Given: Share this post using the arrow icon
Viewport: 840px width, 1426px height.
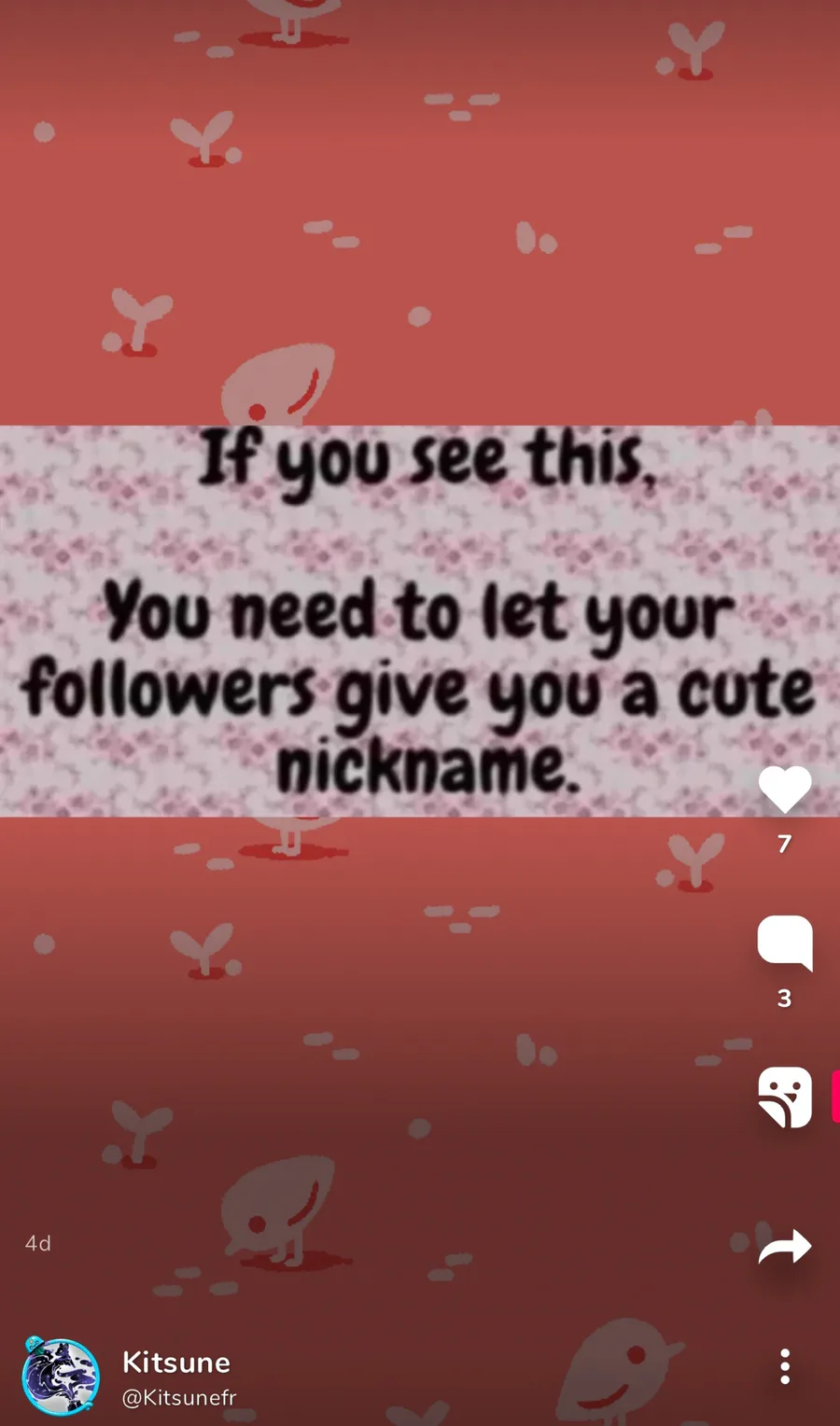Looking at the screenshot, I should coord(785,1246).
